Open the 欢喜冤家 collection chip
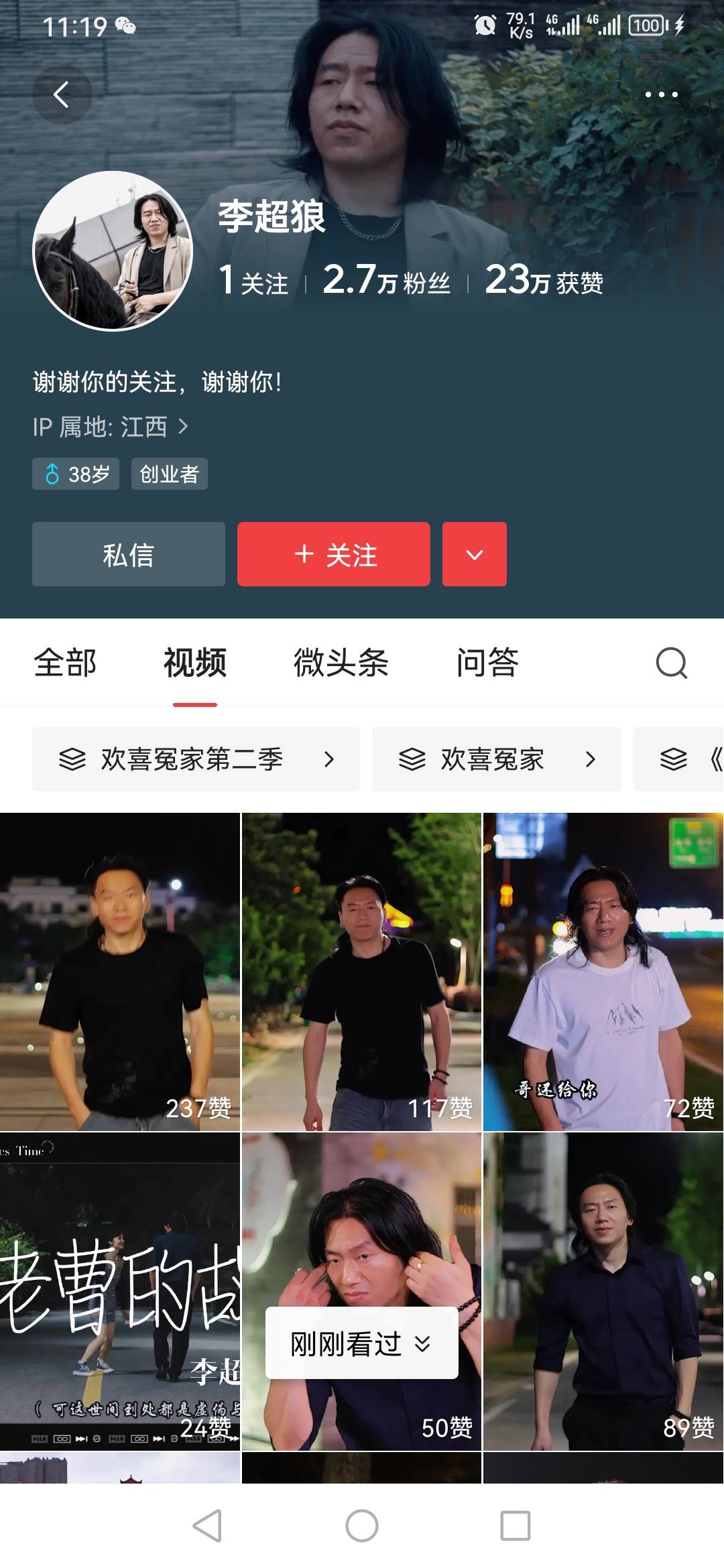The image size is (724, 1568). [496, 759]
